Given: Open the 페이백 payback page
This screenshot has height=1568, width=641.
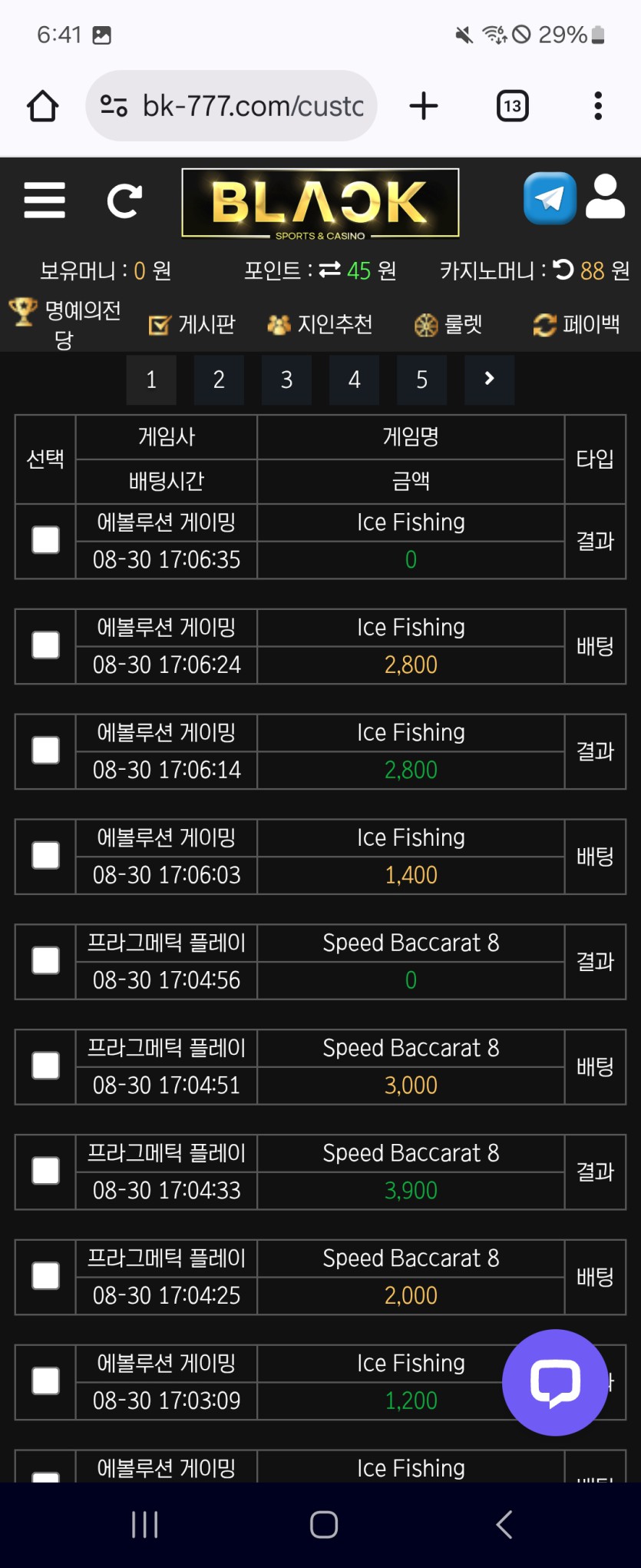Looking at the screenshot, I should coord(577,325).
